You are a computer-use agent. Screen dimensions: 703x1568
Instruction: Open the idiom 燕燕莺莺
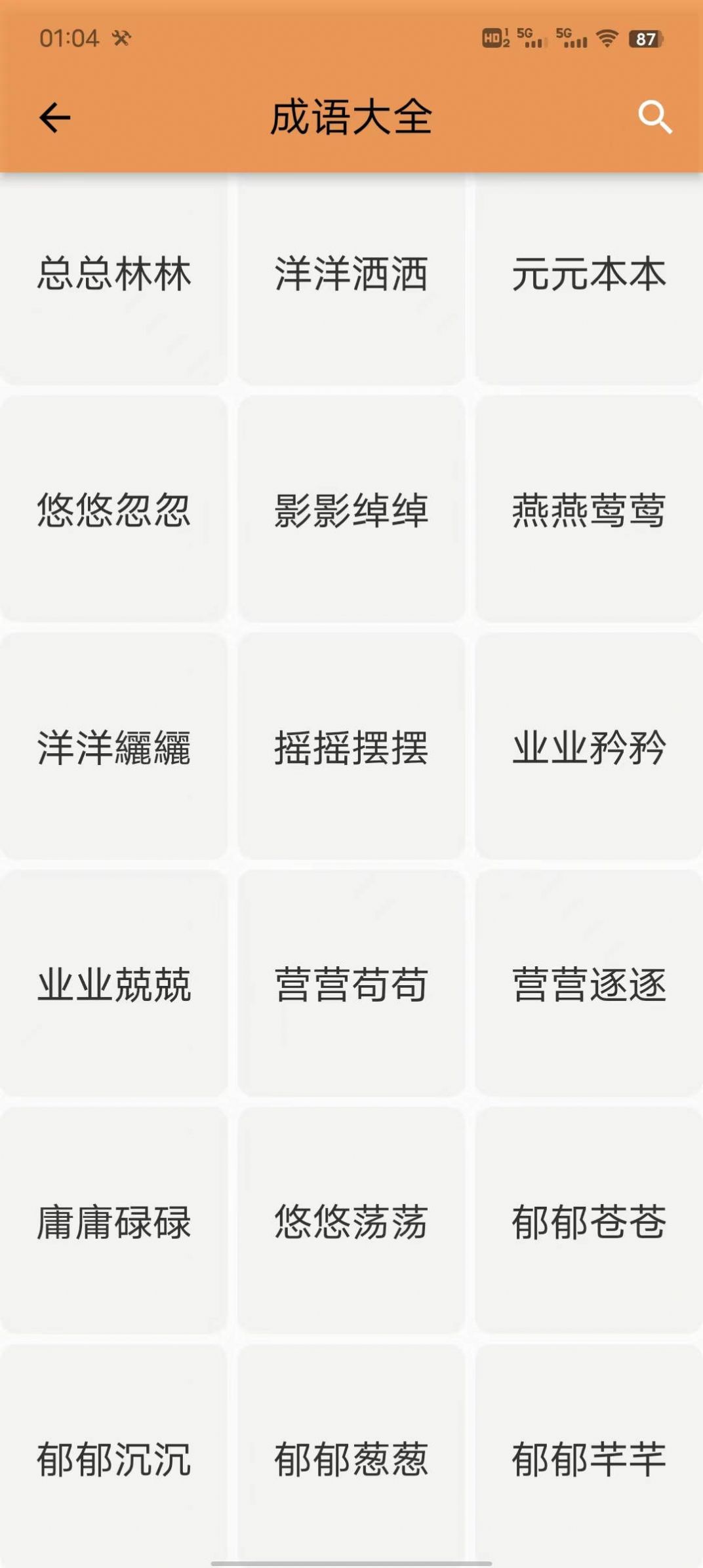[589, 511]
